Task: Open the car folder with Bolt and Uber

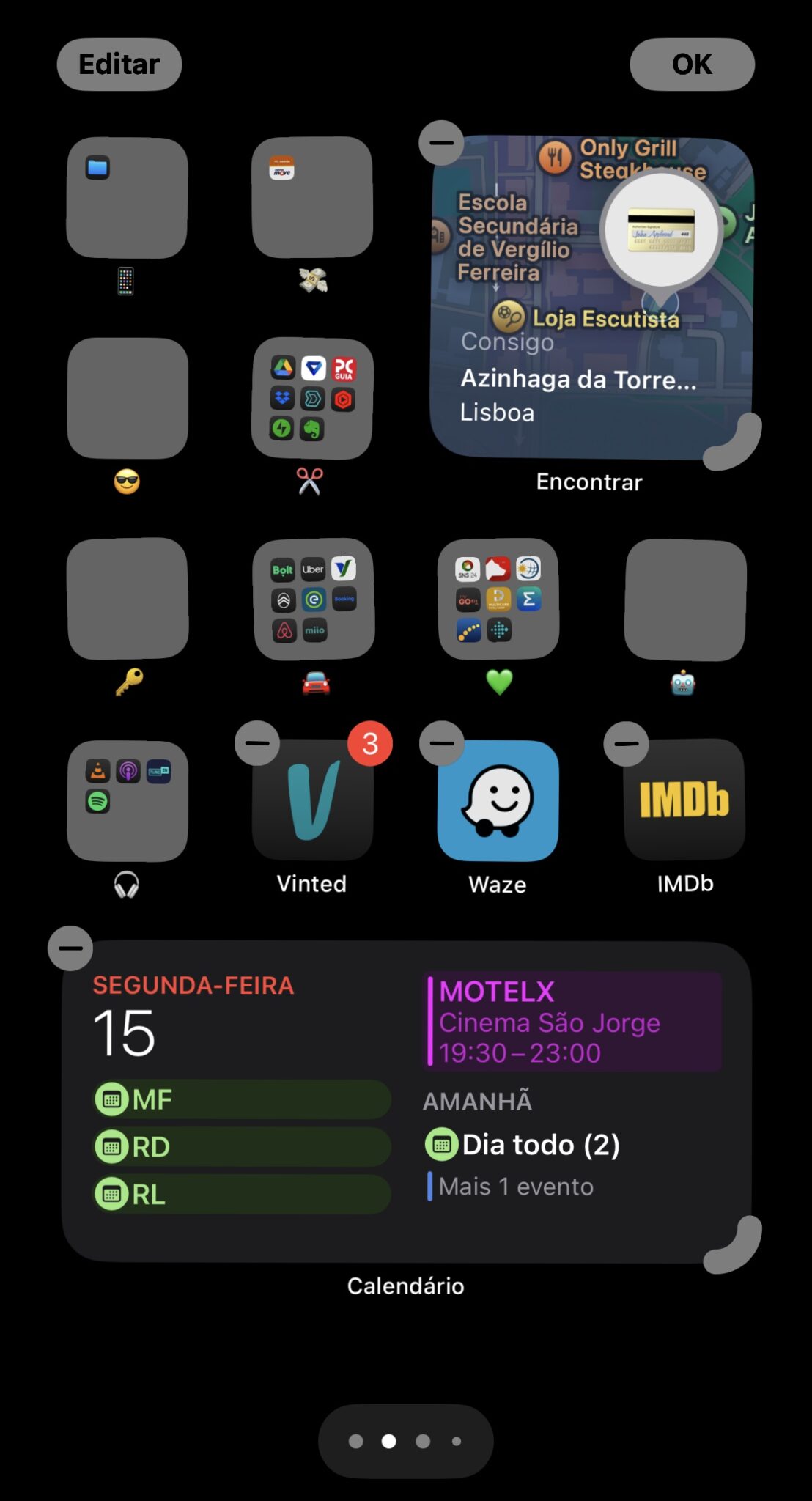Action: (x=314, y=599)
